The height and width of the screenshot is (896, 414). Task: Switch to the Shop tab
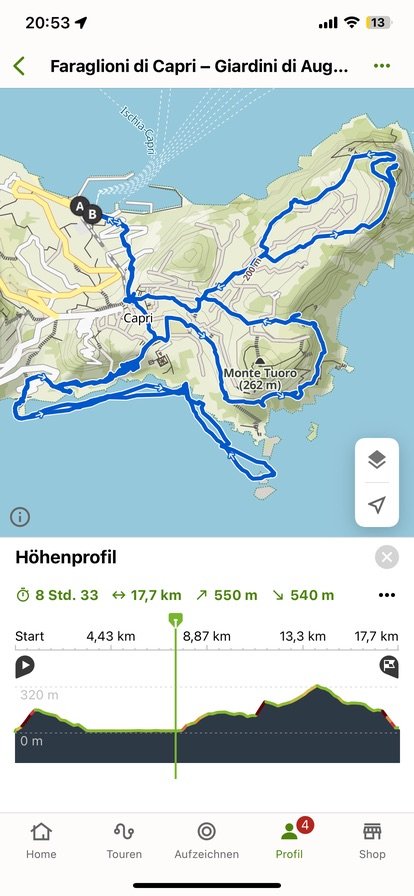372,841
